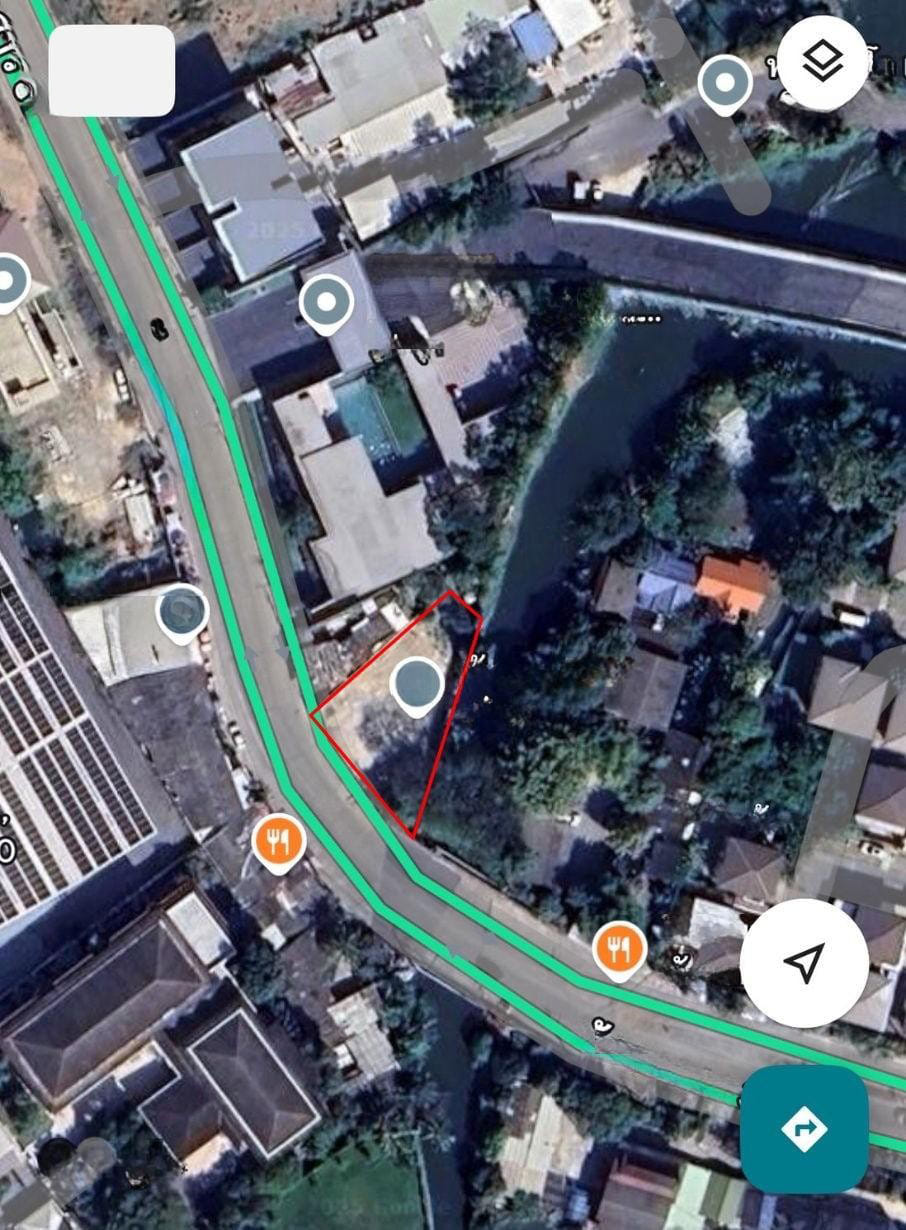Screen dimensions: 906x1230
Task: Select the gray pin inside the red-outlined plot
Action: click(x=418, y=686)
